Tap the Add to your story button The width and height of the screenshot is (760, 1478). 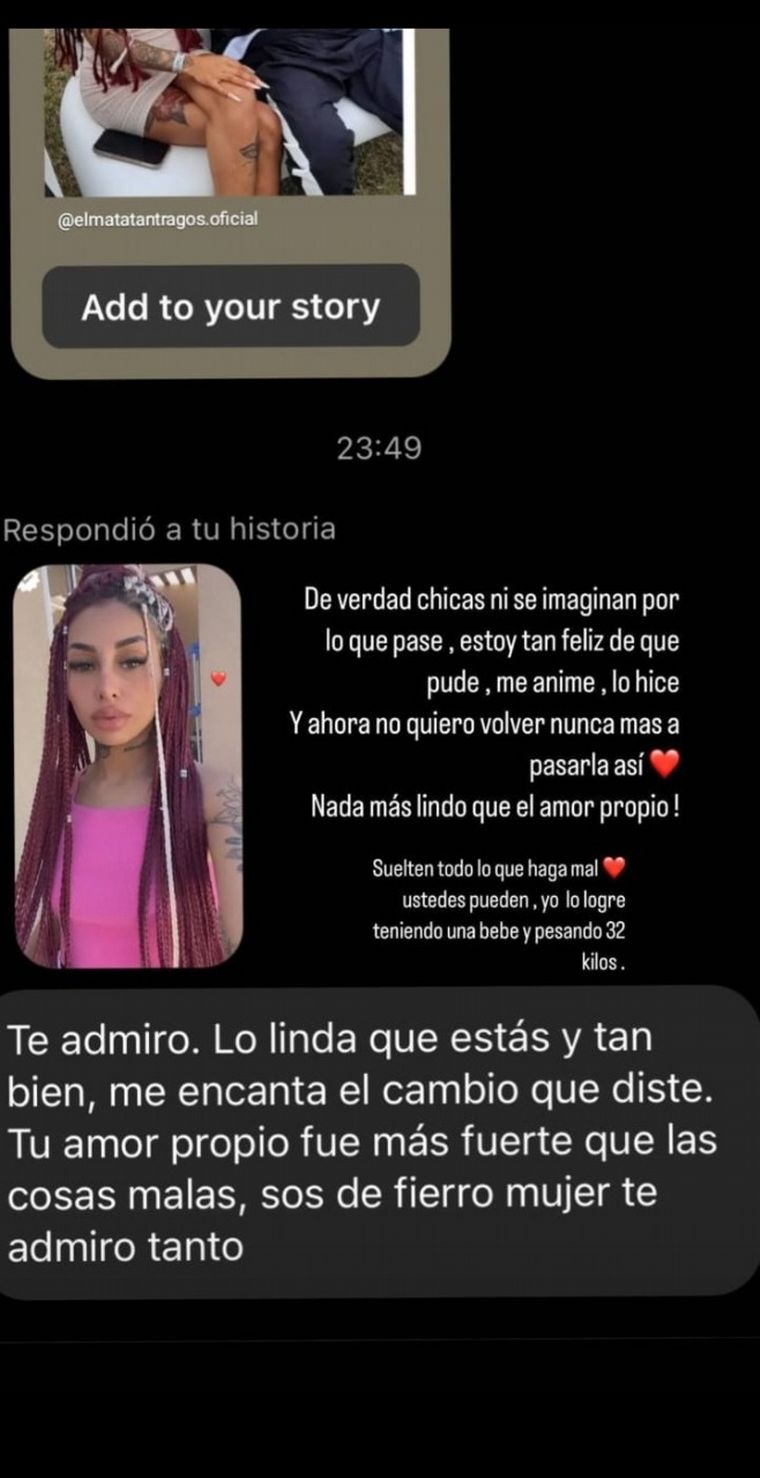point(230,306)
